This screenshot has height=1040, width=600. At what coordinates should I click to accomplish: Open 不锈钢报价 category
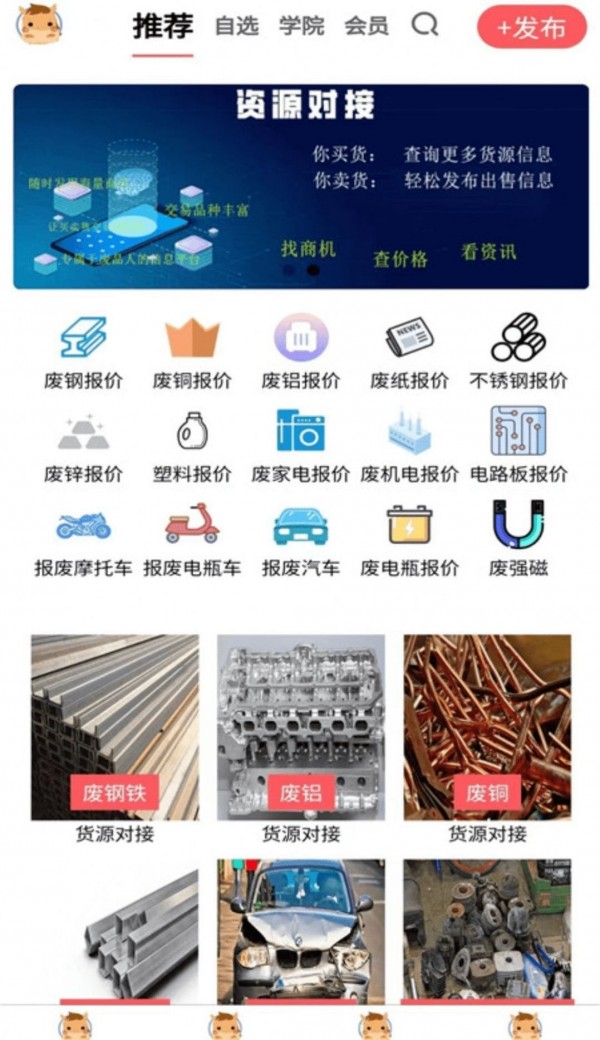(x=518, y=352)
